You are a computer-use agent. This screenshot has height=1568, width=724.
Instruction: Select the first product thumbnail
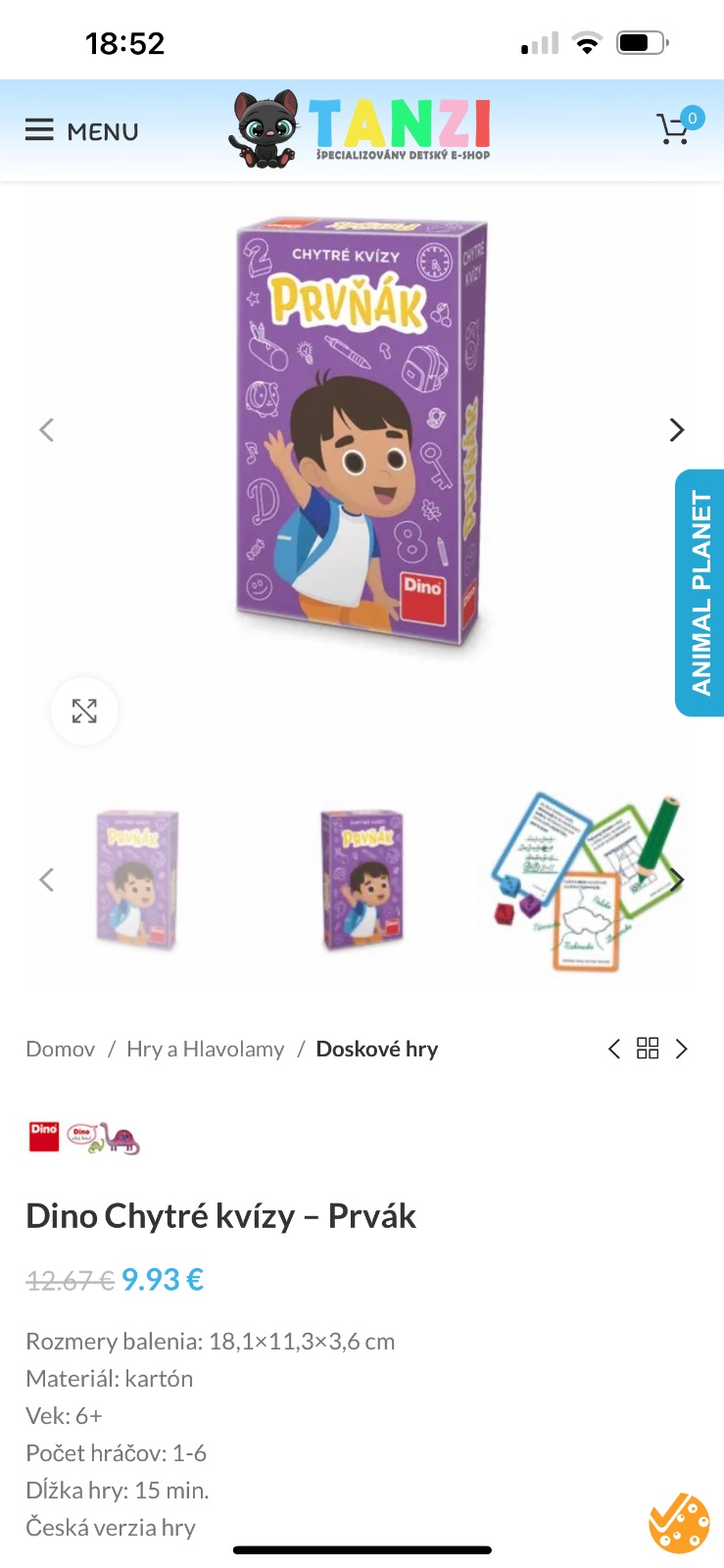[x=137, y=879]
